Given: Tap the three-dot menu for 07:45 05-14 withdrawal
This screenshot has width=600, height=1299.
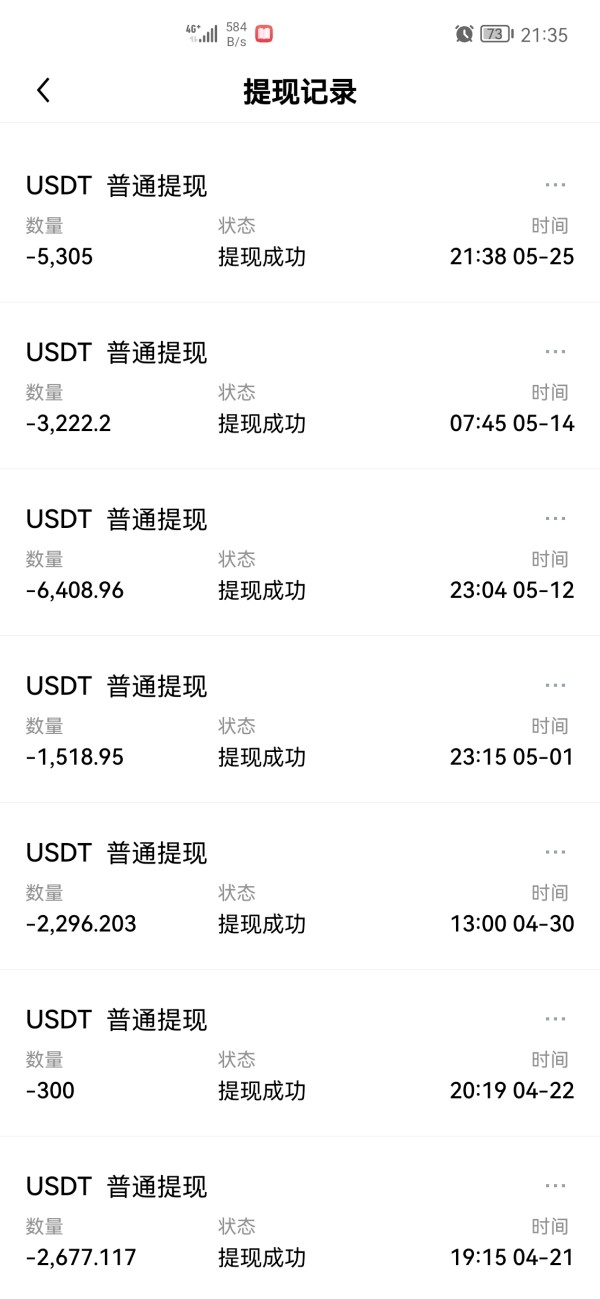Looking at the screenshot, I should [555, 352].
